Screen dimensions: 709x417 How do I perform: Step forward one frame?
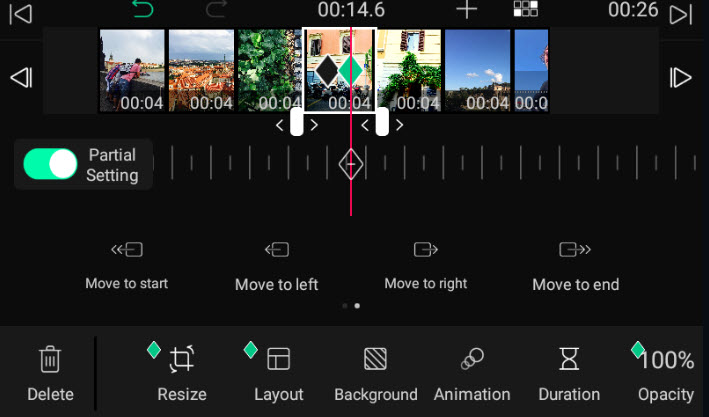[x=681, y=78]
